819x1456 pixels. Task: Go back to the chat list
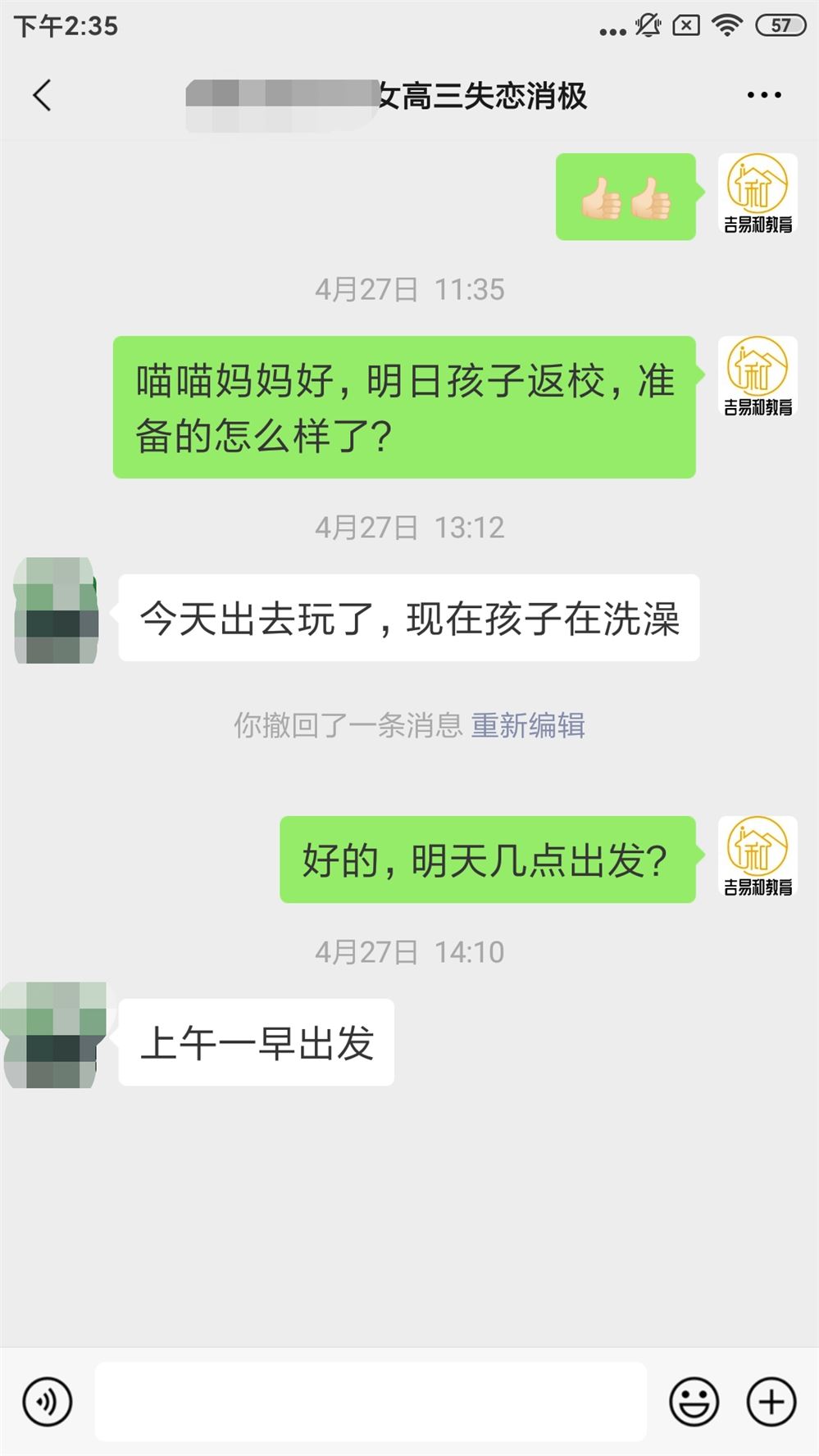tap(43, 96)
